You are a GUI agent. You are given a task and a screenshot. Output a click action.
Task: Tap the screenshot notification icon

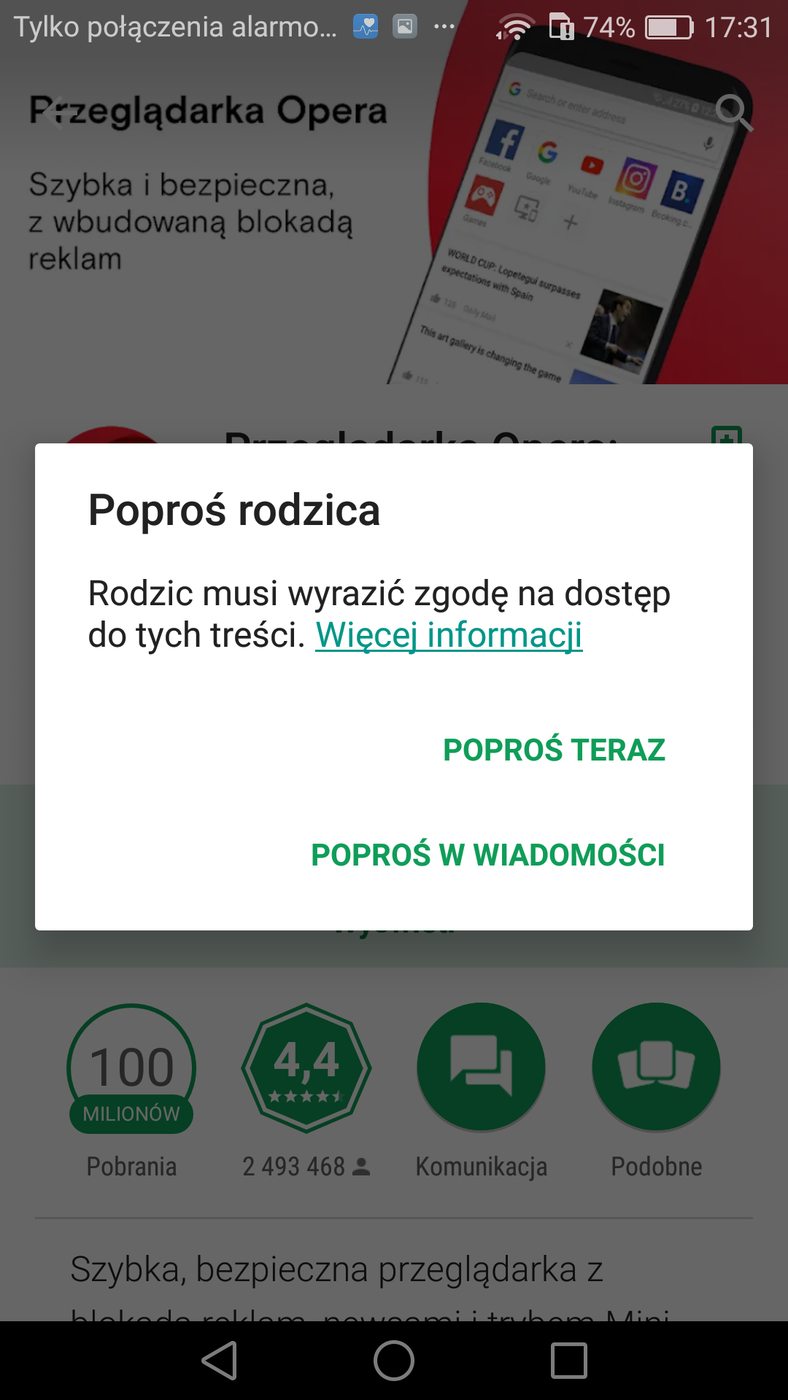point(404,26)
